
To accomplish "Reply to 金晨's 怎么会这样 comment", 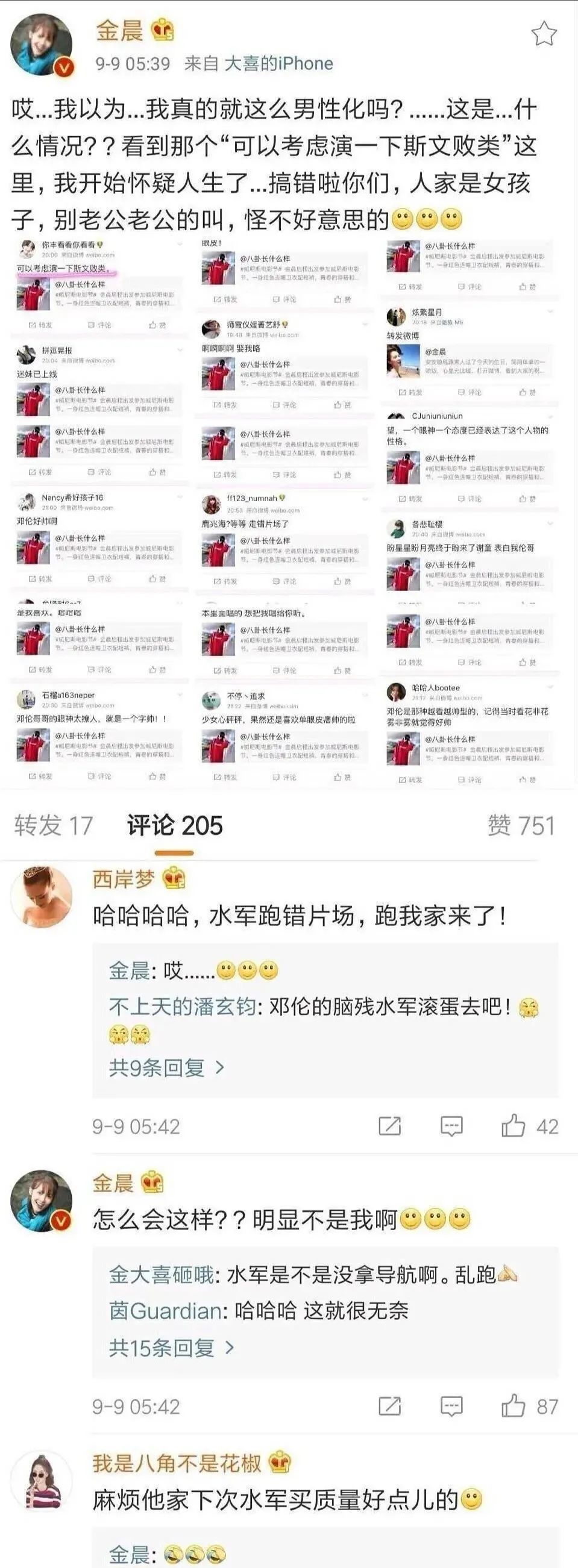I will (451, 1406).
